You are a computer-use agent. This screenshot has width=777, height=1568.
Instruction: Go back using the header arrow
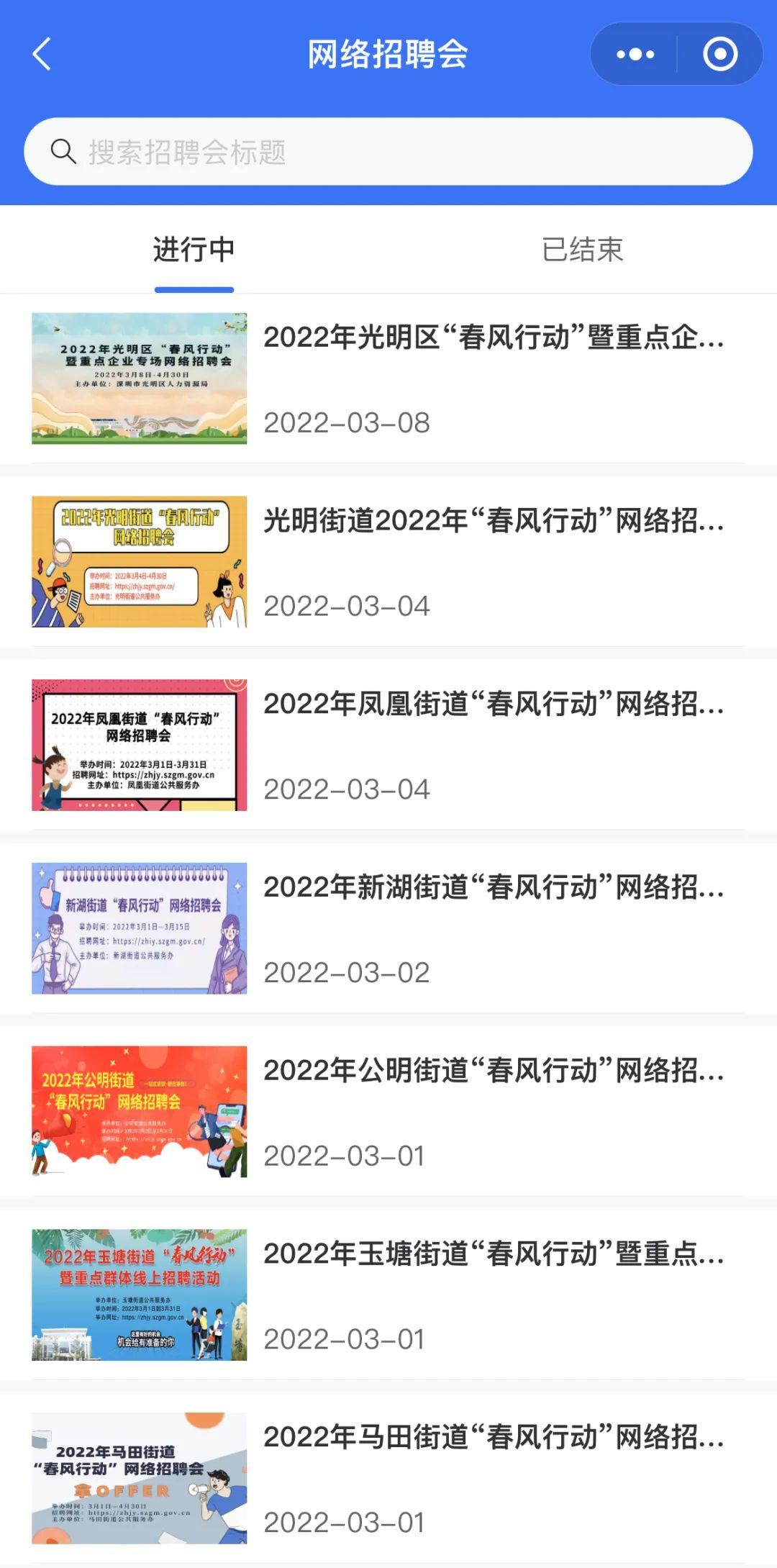click(42, 55)
